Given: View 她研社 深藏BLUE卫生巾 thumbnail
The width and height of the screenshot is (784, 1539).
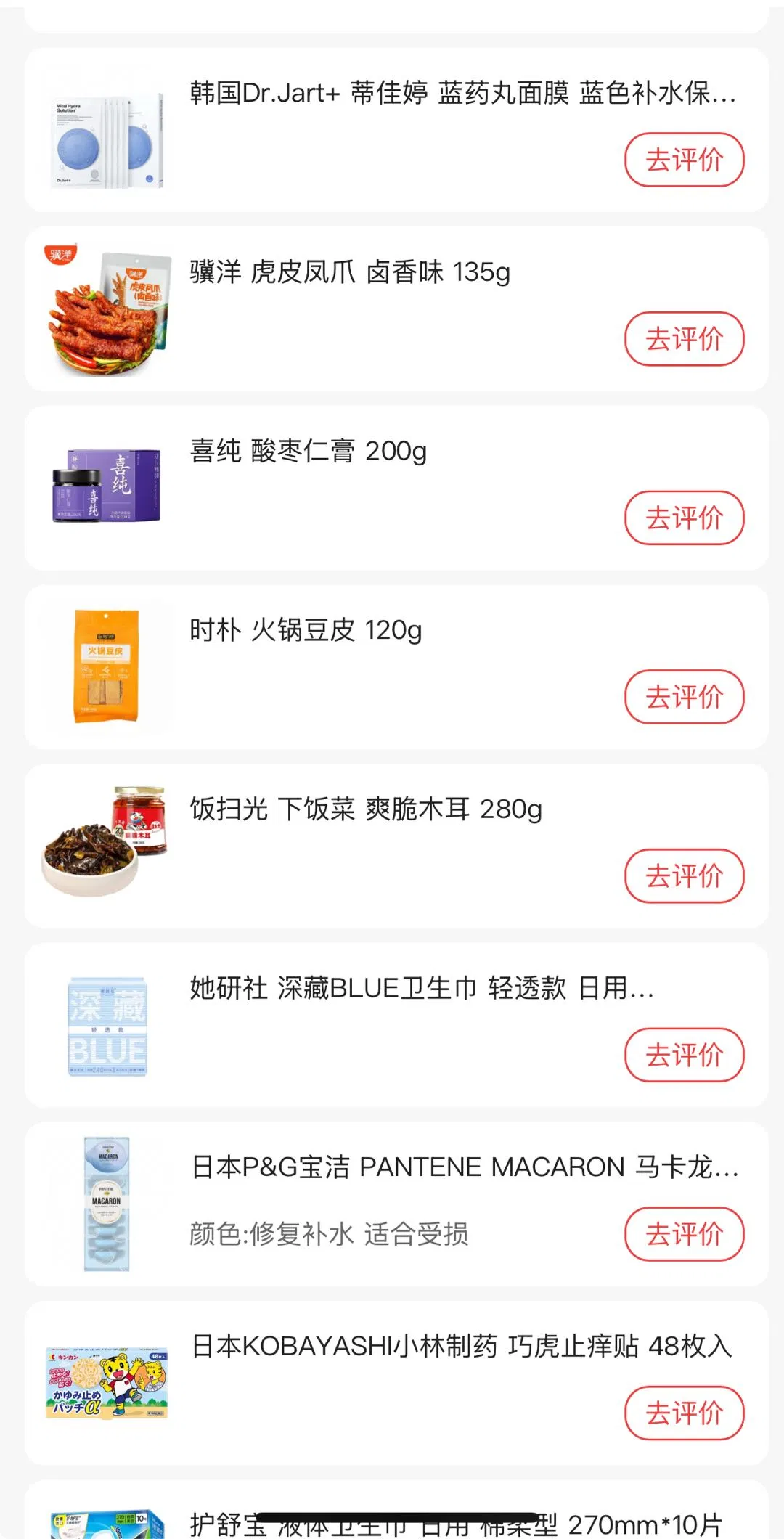Looking at the screenshot, I should [107, 1025].
